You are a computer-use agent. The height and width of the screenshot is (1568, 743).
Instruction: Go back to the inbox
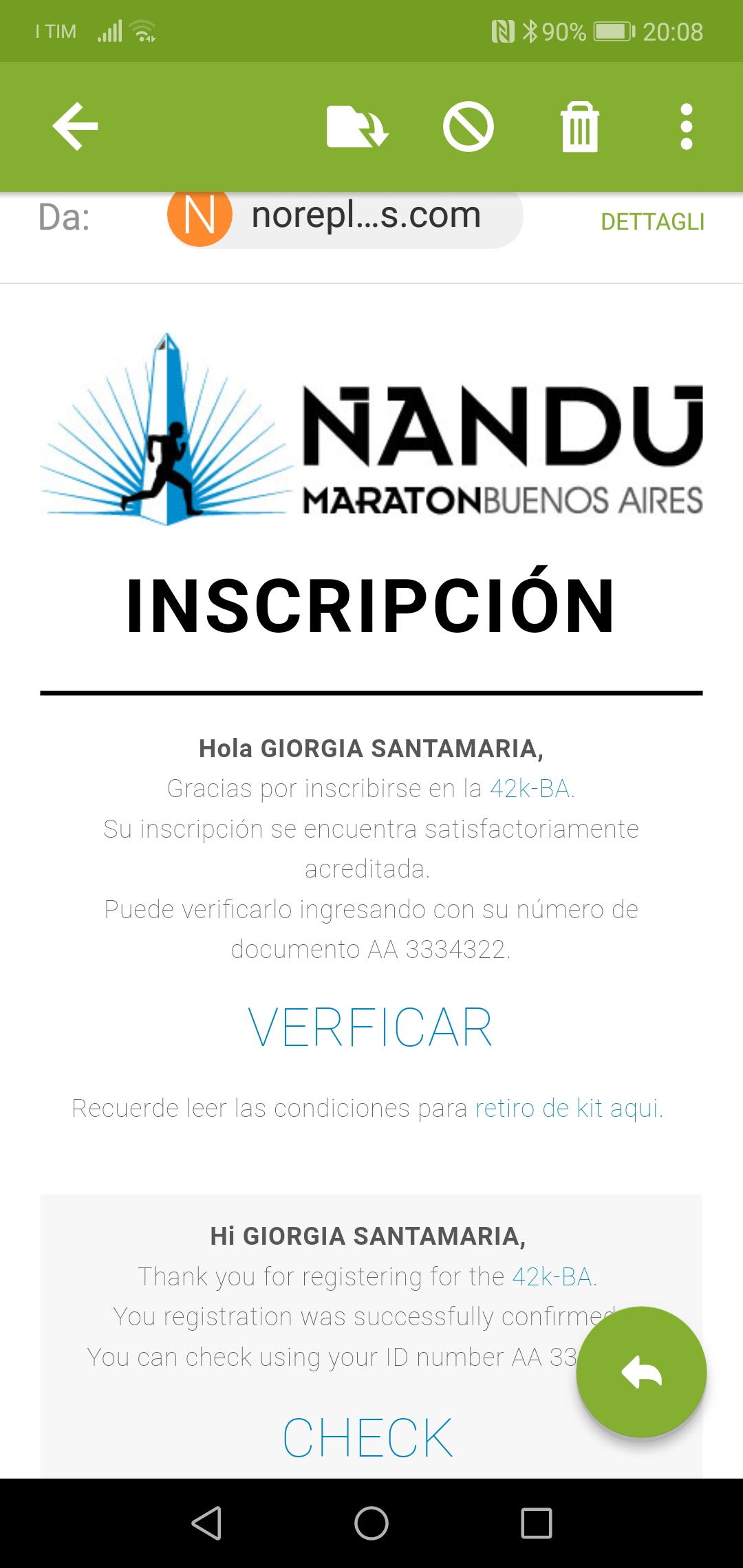tap(76, 127)
